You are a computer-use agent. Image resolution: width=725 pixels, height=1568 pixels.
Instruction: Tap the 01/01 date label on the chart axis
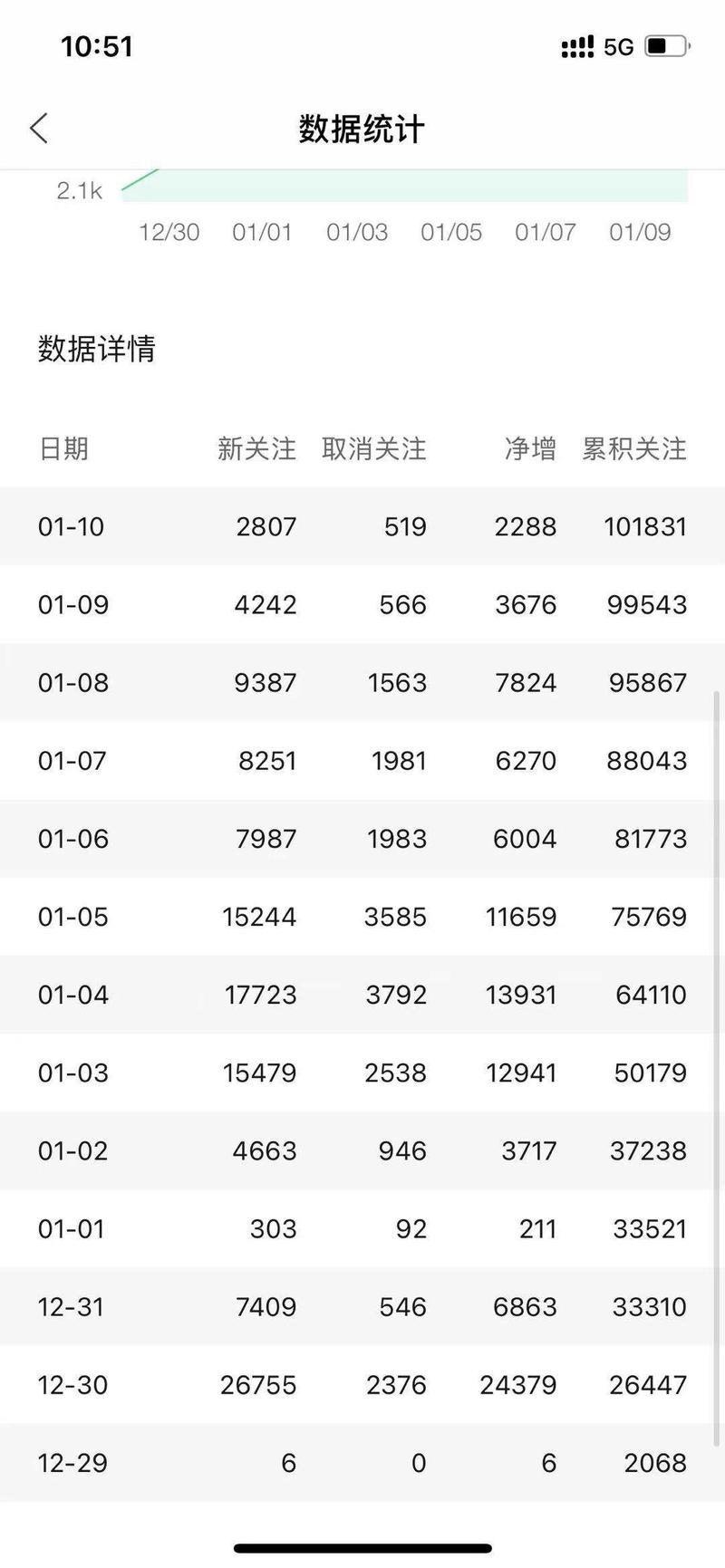[x=262, y=232]
